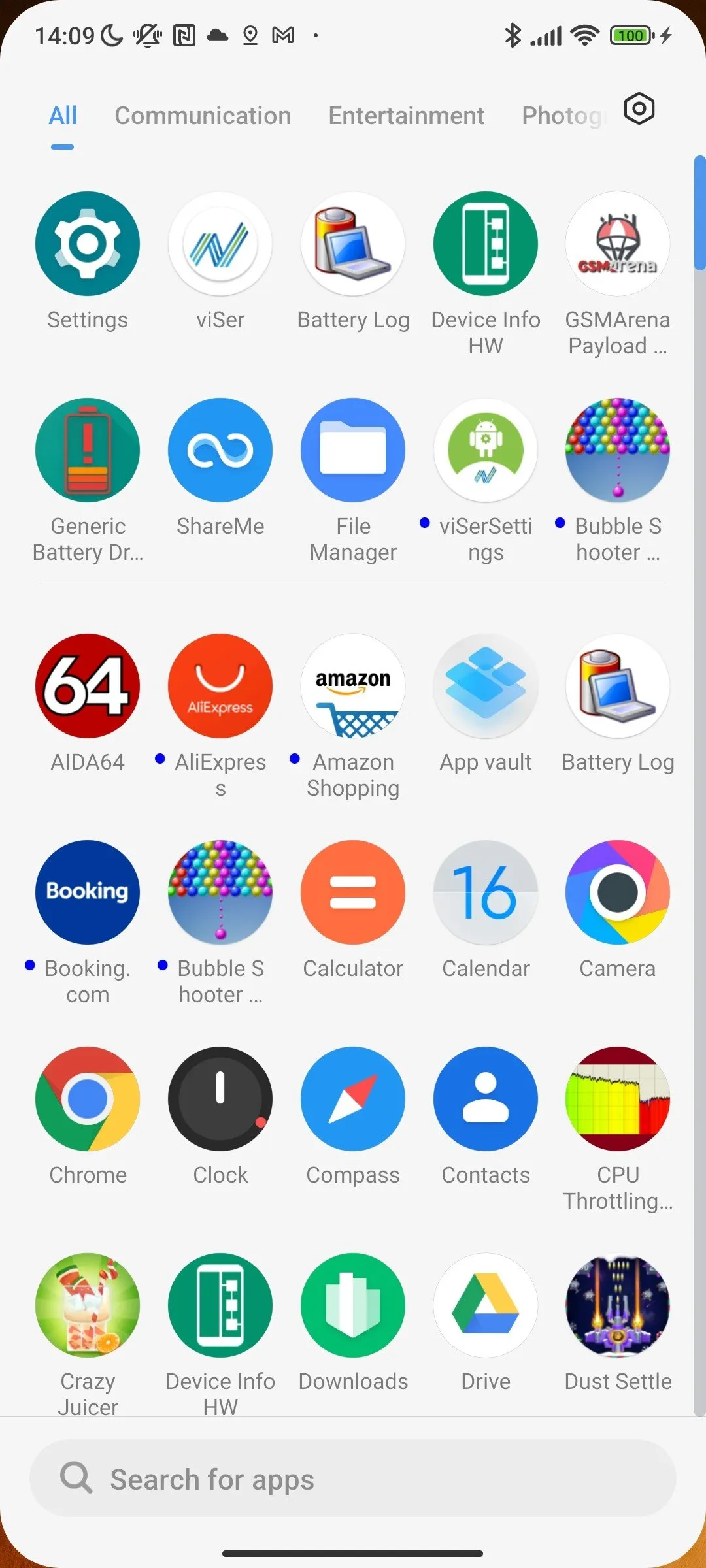Open CPU Throttling app
This screenshot has height=1568, width=706.
pyautogui.click(x=618, y=1099)
